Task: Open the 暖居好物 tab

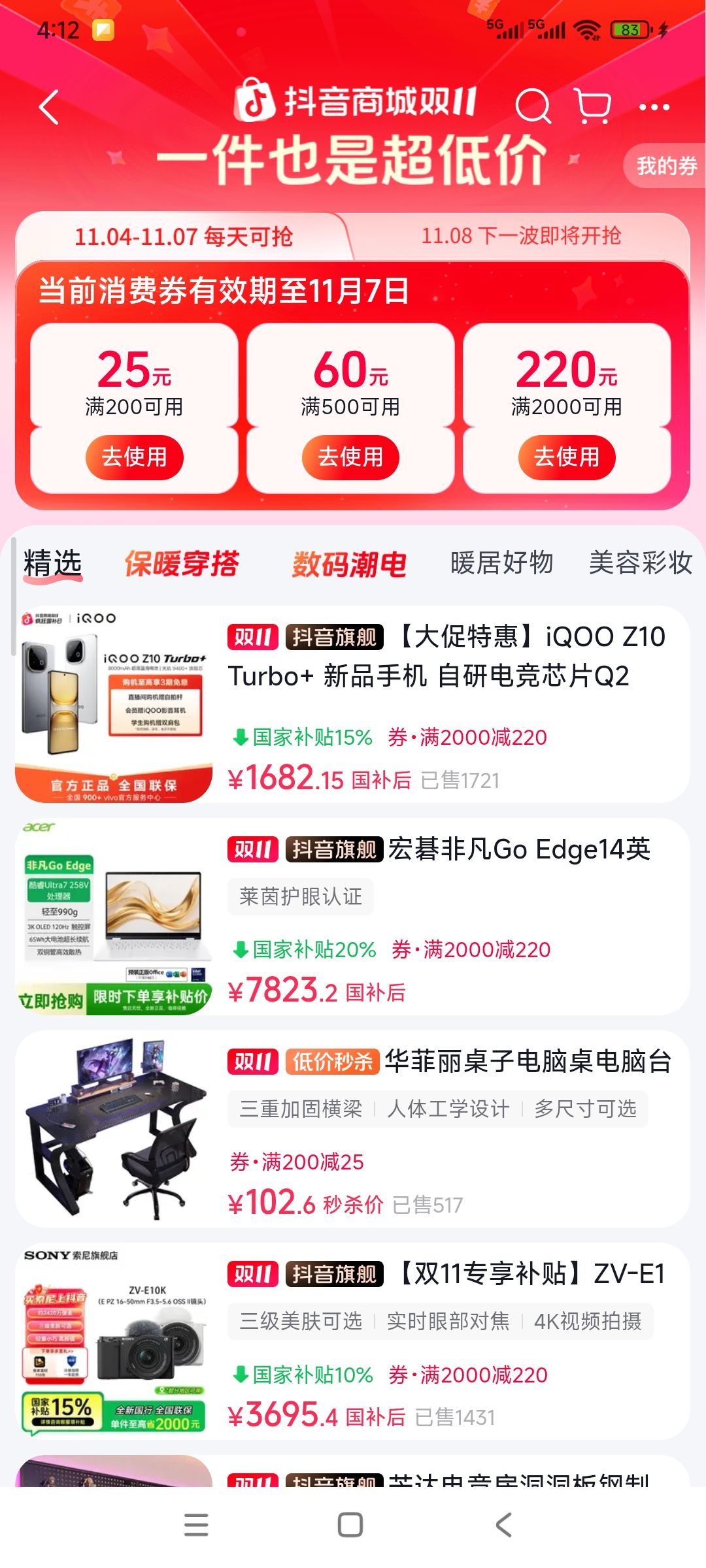Action: 501,563
